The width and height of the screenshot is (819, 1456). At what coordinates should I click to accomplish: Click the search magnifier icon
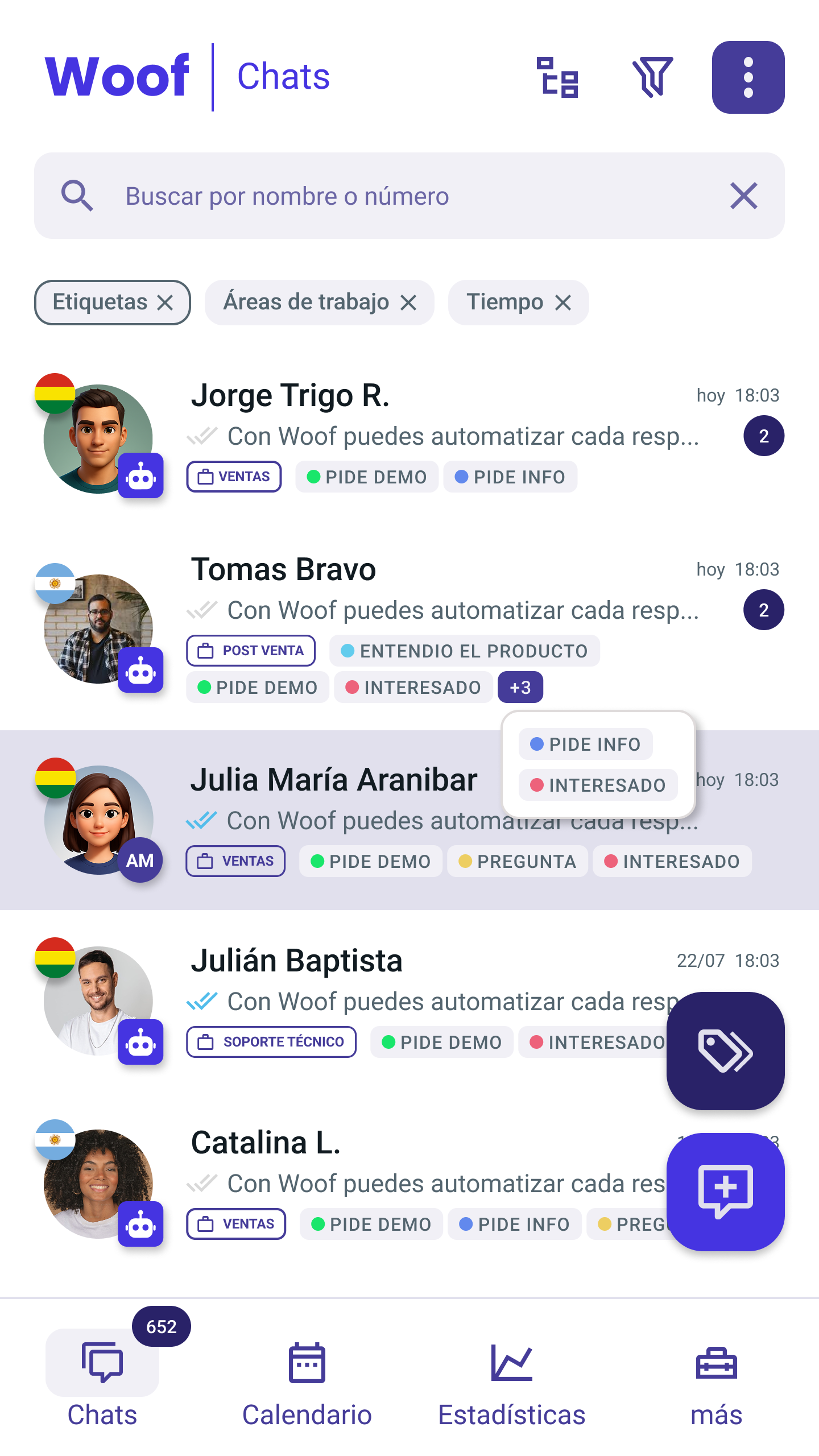[78, 196]
